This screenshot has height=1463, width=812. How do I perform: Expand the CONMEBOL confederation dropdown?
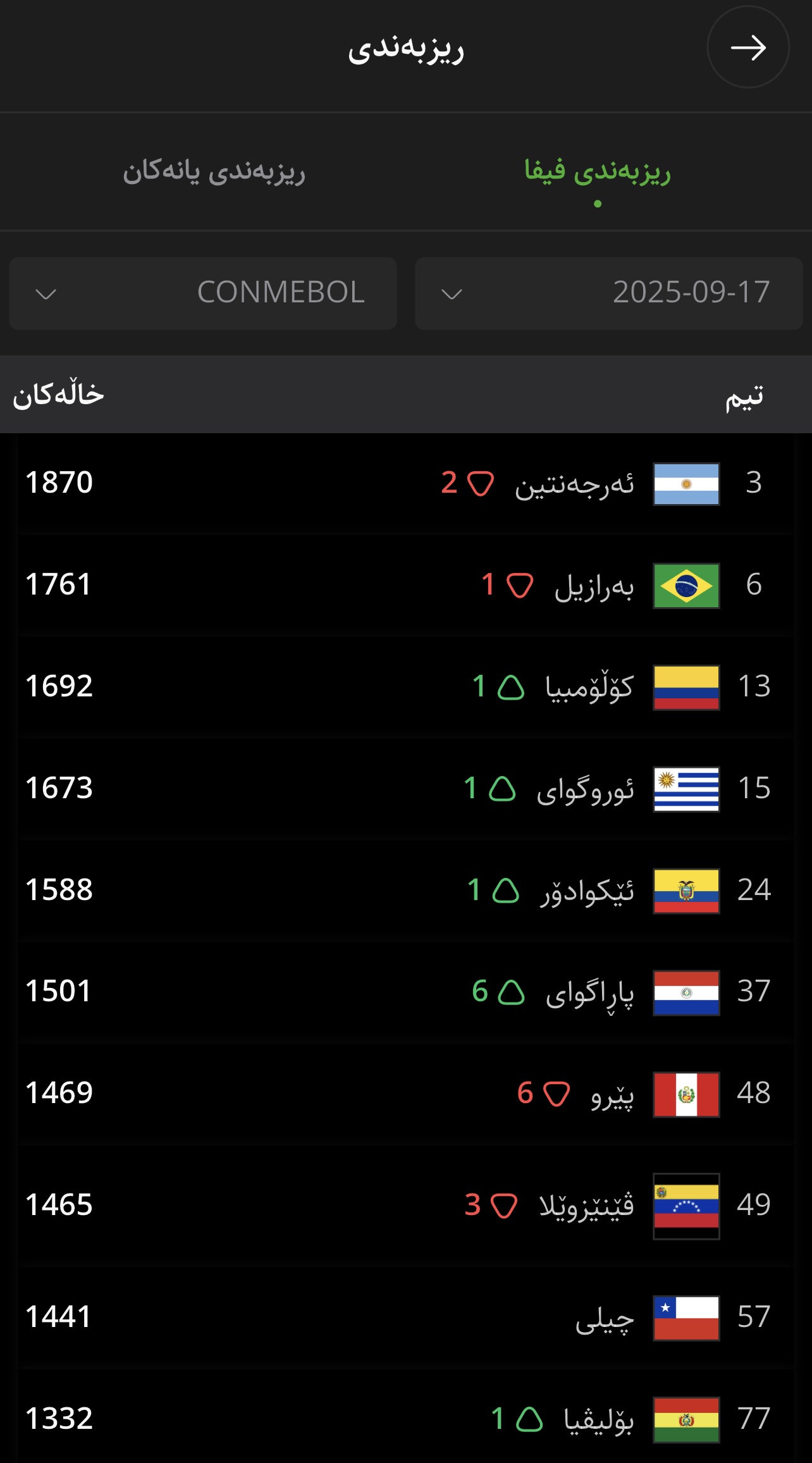[203, 293]
